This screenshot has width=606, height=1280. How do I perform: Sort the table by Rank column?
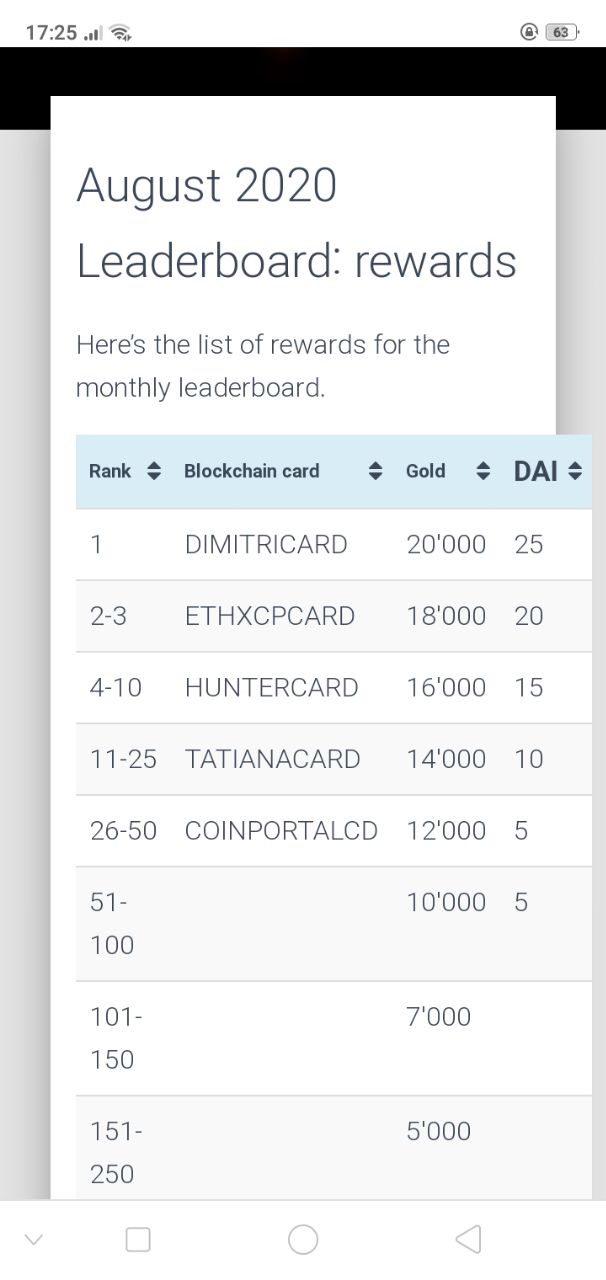click(153, 471)
